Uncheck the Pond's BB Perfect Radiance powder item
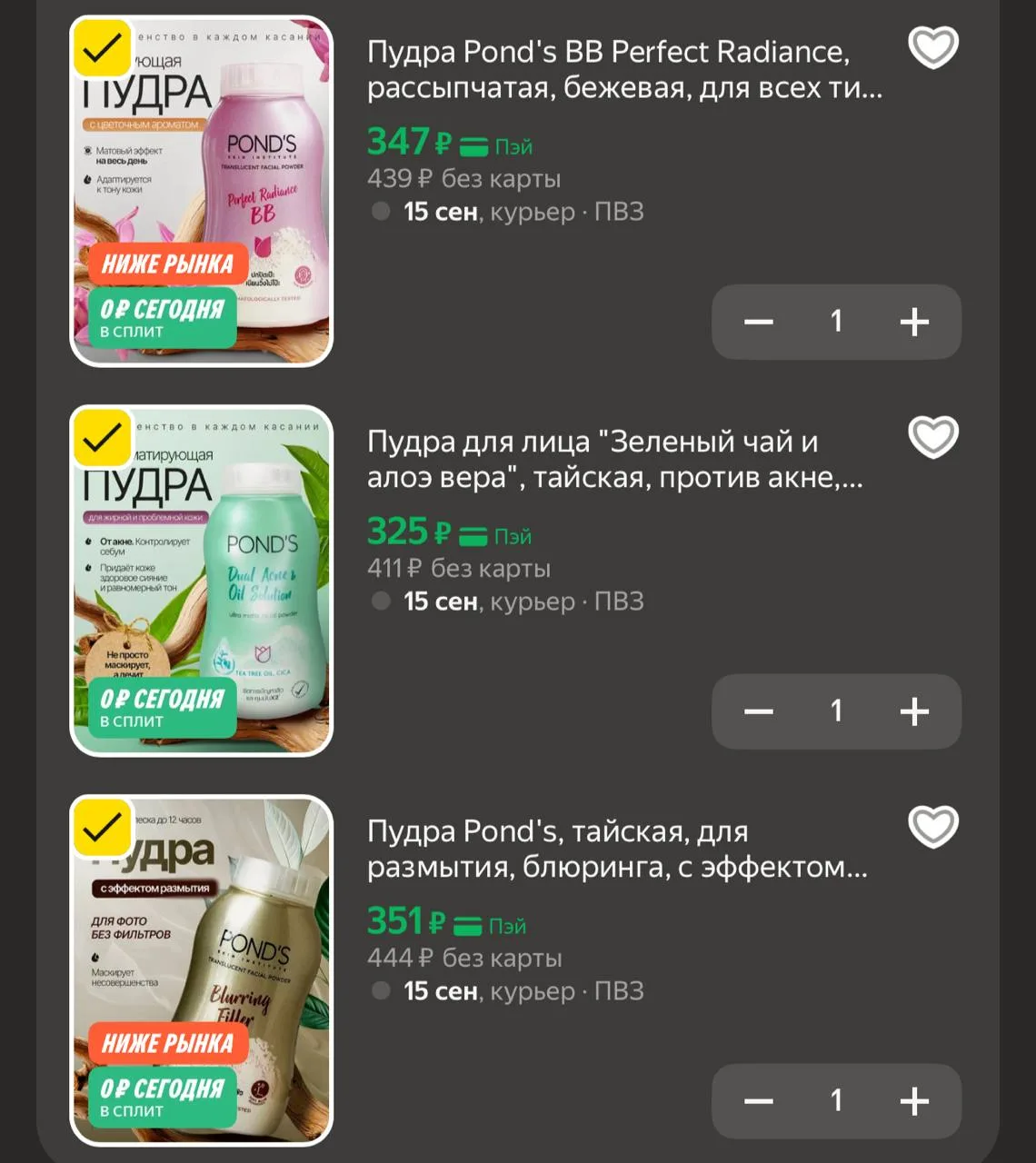Image resolution: width=1036 pixels, height=1163 pixels. [102, 49]
